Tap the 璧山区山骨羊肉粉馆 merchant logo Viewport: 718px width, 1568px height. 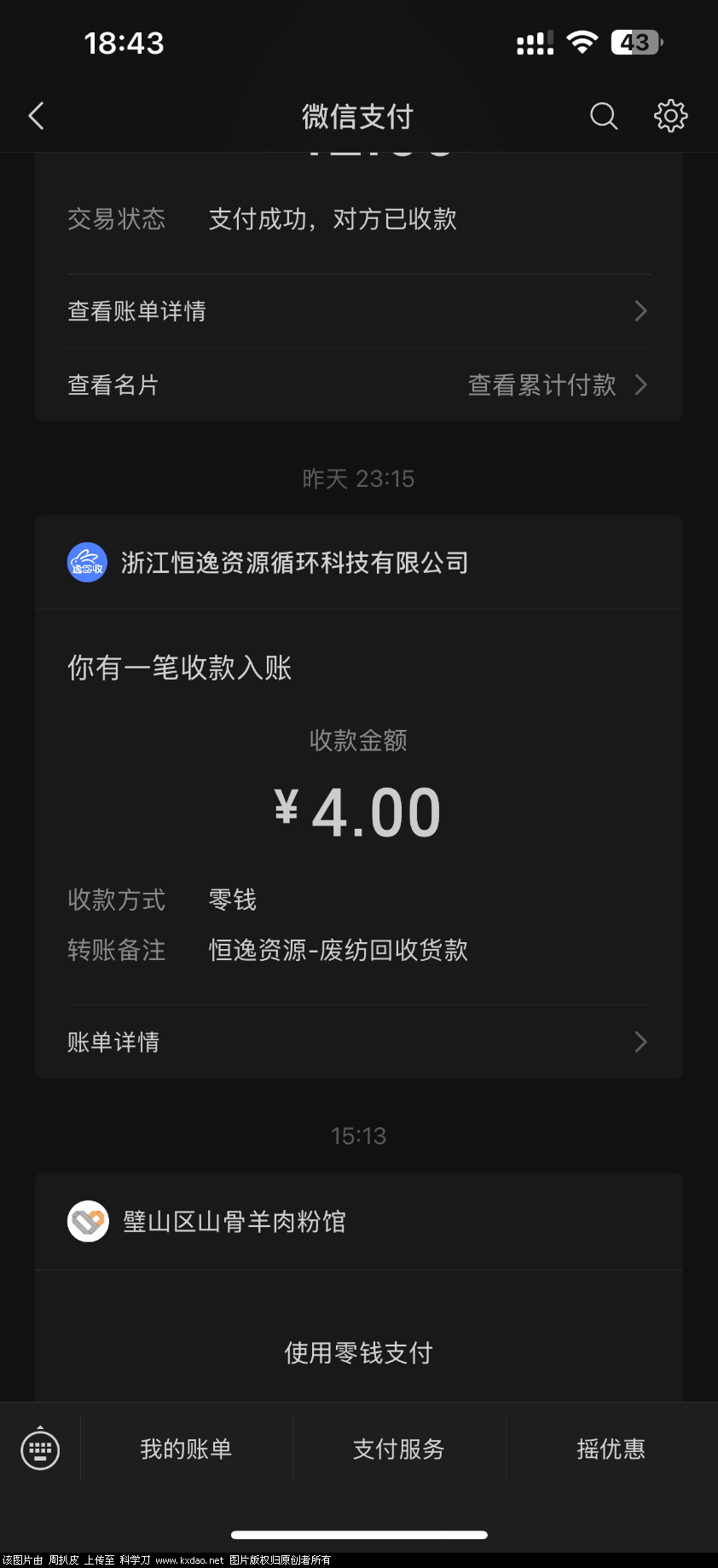click(x=88, y=1221)
